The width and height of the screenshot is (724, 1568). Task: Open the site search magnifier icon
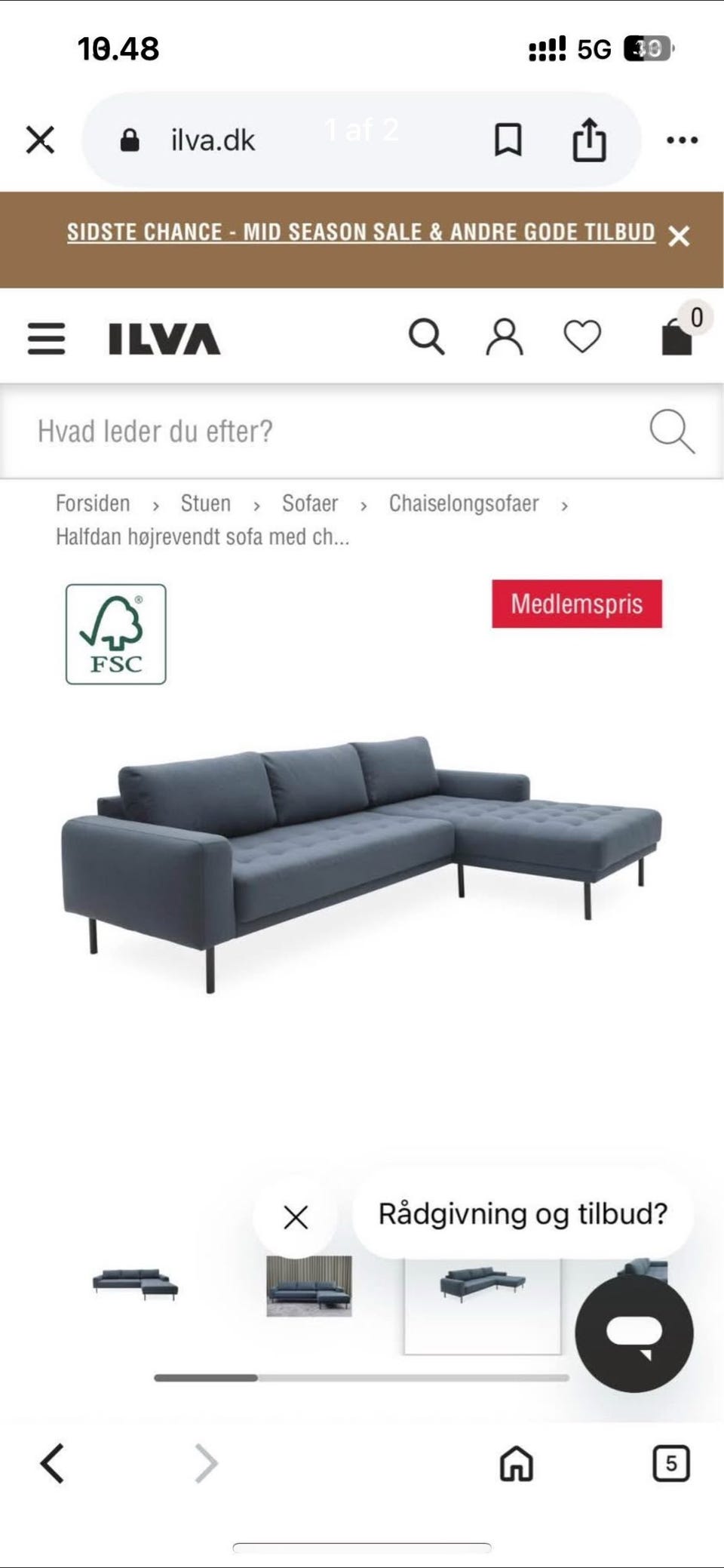tap(425, 338)
